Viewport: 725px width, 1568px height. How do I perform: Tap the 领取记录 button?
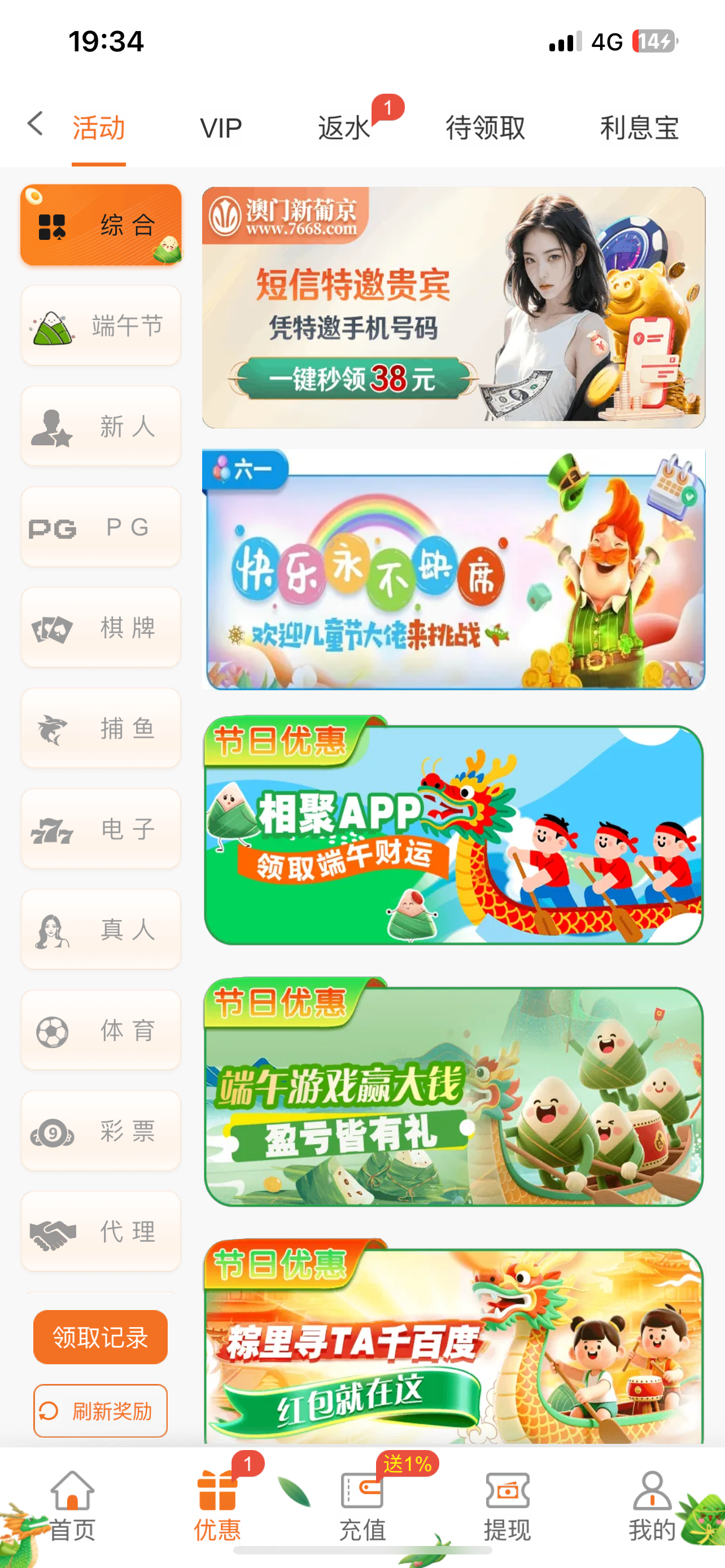pyautogui.click(x=101, y=1337)
